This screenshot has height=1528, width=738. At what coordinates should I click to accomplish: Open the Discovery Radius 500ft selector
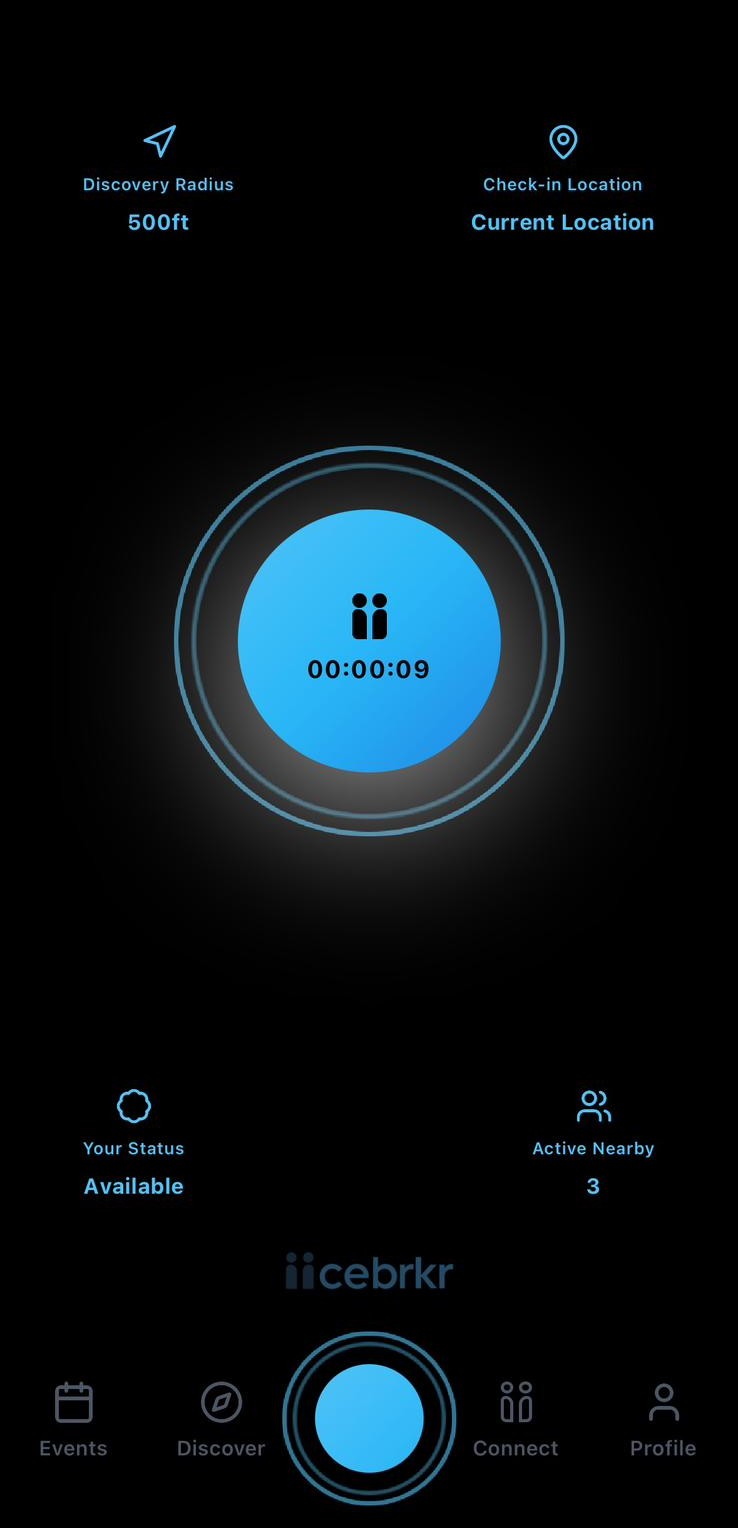(x=159, y=222)
